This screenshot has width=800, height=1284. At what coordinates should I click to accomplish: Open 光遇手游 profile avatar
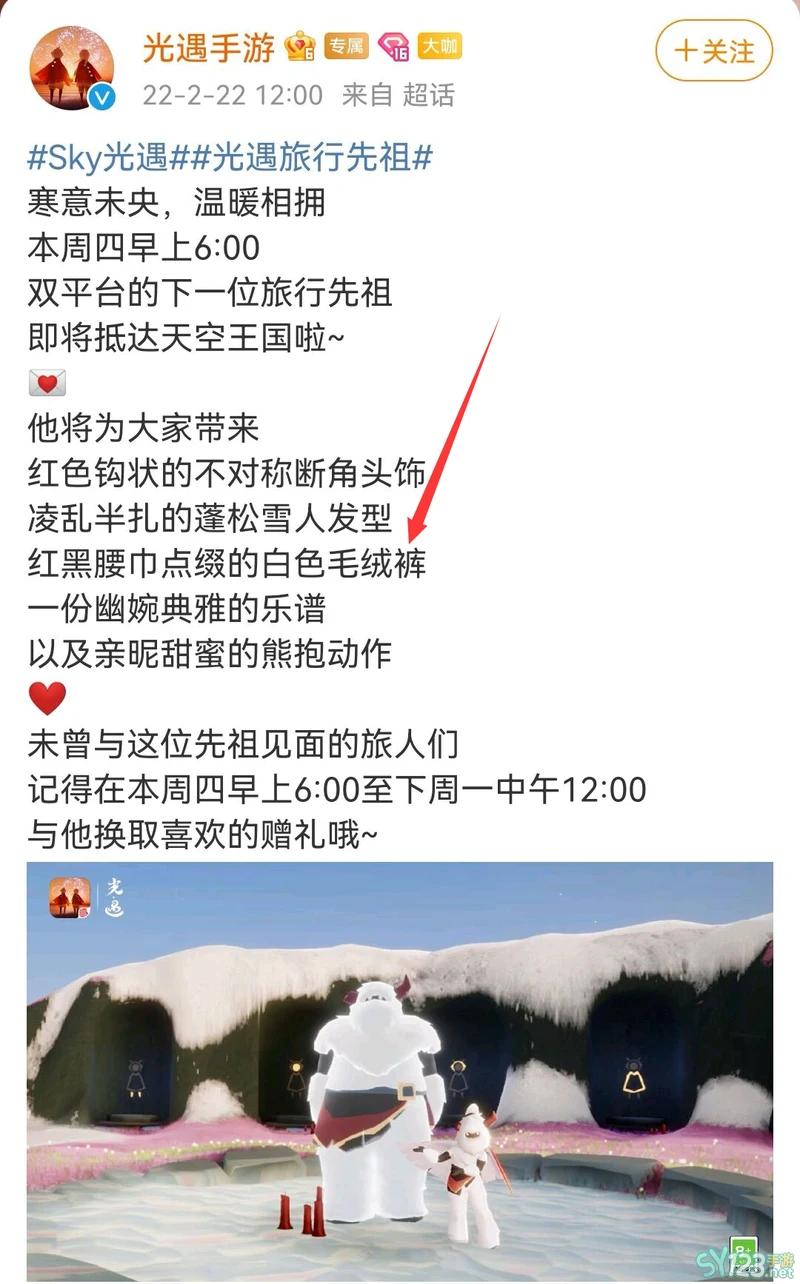pos(71,68)
